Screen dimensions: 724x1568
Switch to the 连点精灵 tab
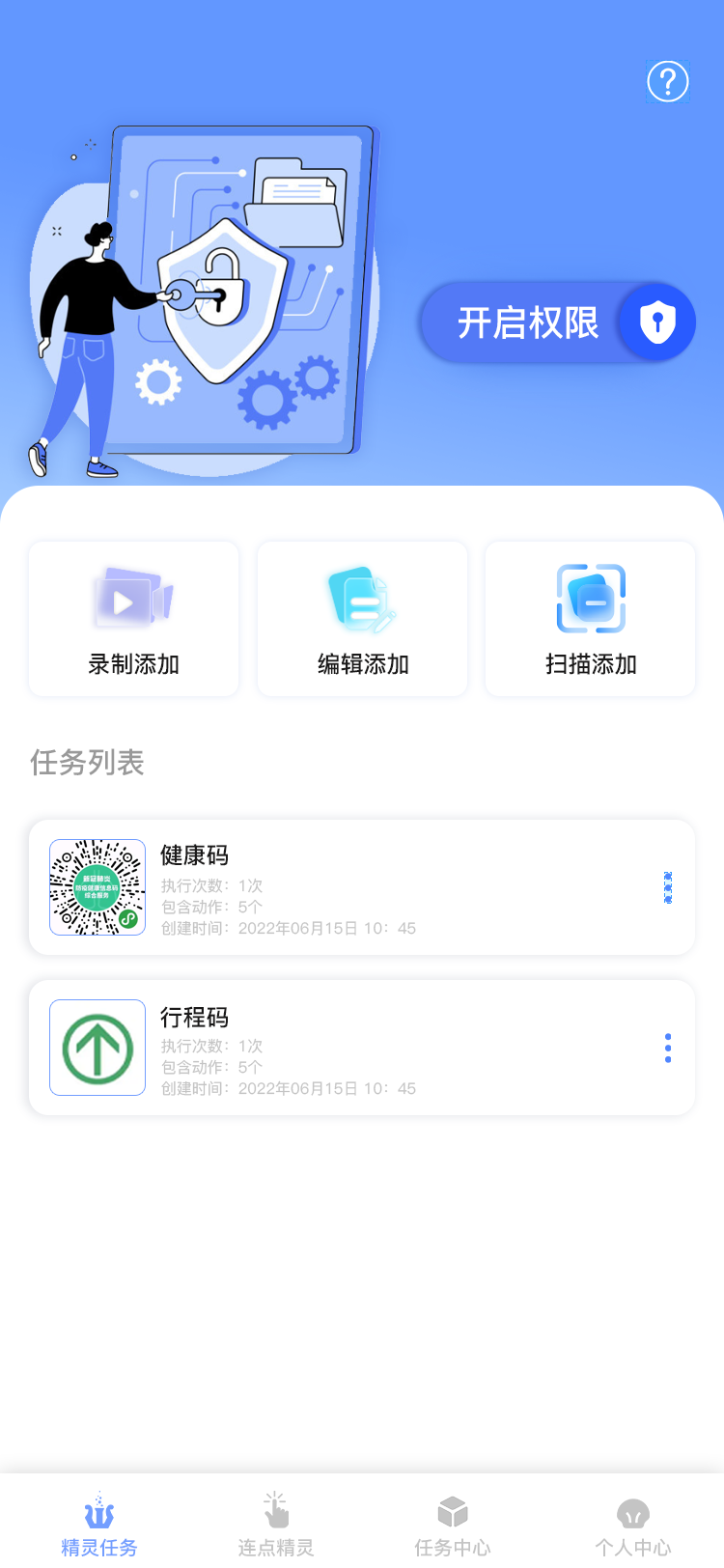276,1525
